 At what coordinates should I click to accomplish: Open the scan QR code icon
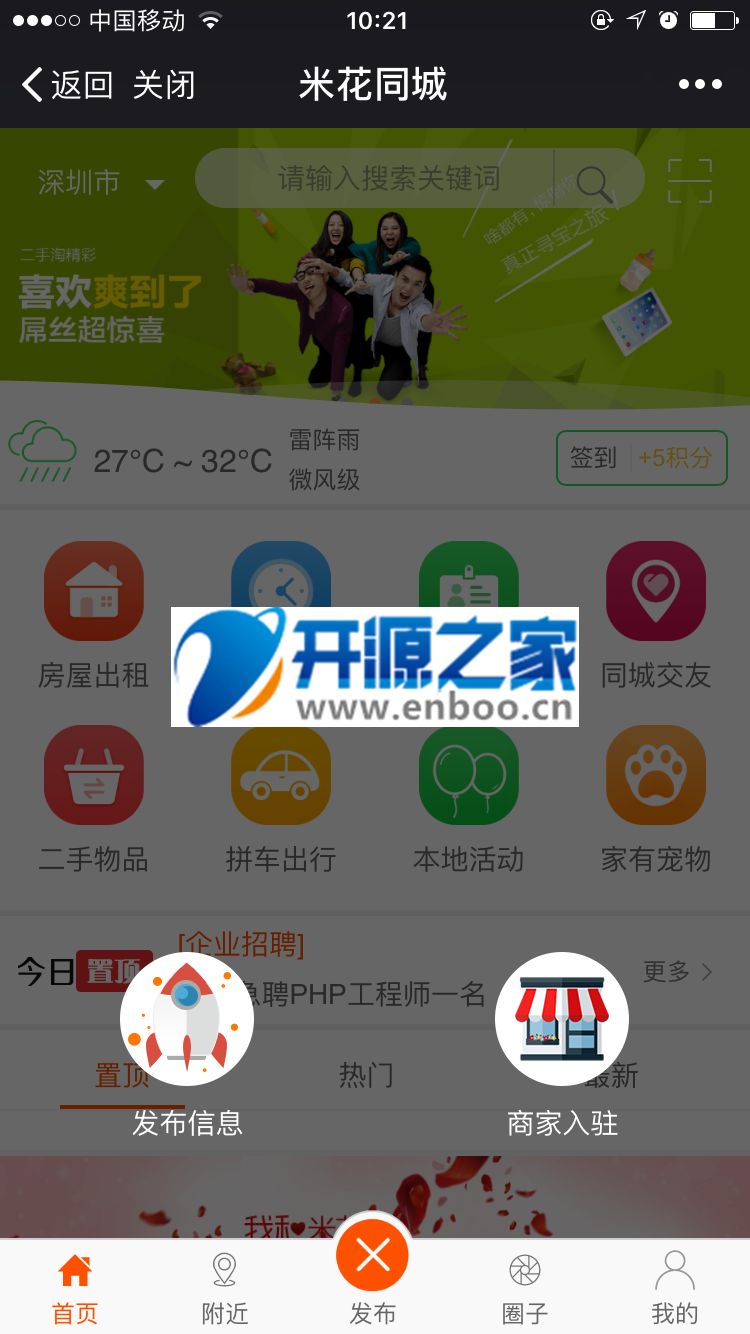(x=690, y=182)
